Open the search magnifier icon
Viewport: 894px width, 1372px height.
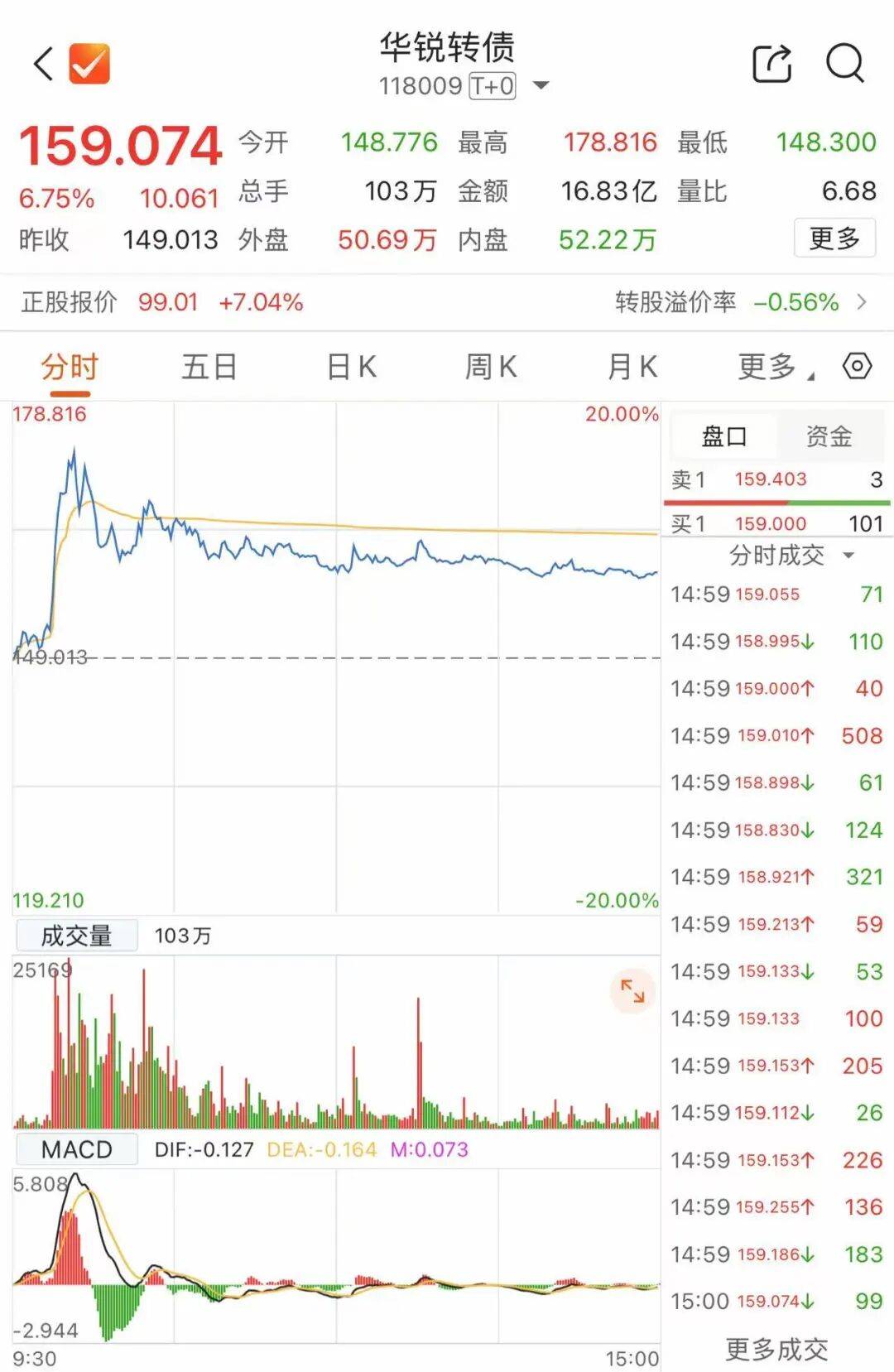(x=844, y=64)
